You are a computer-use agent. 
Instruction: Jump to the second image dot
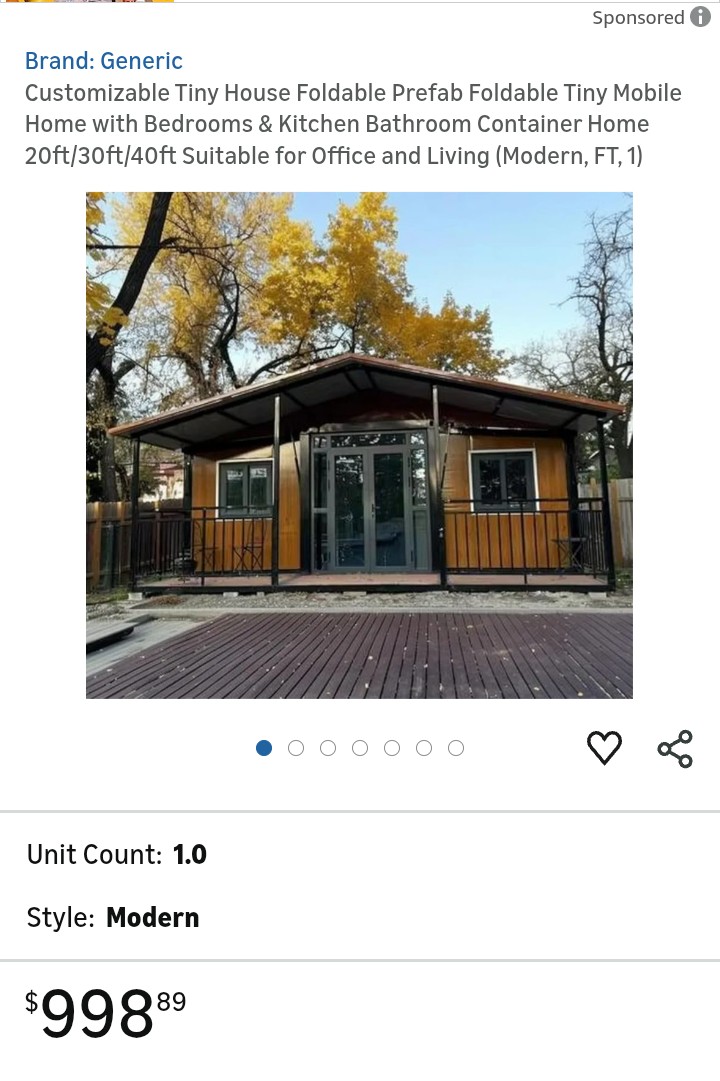click(x=296, y=748)
